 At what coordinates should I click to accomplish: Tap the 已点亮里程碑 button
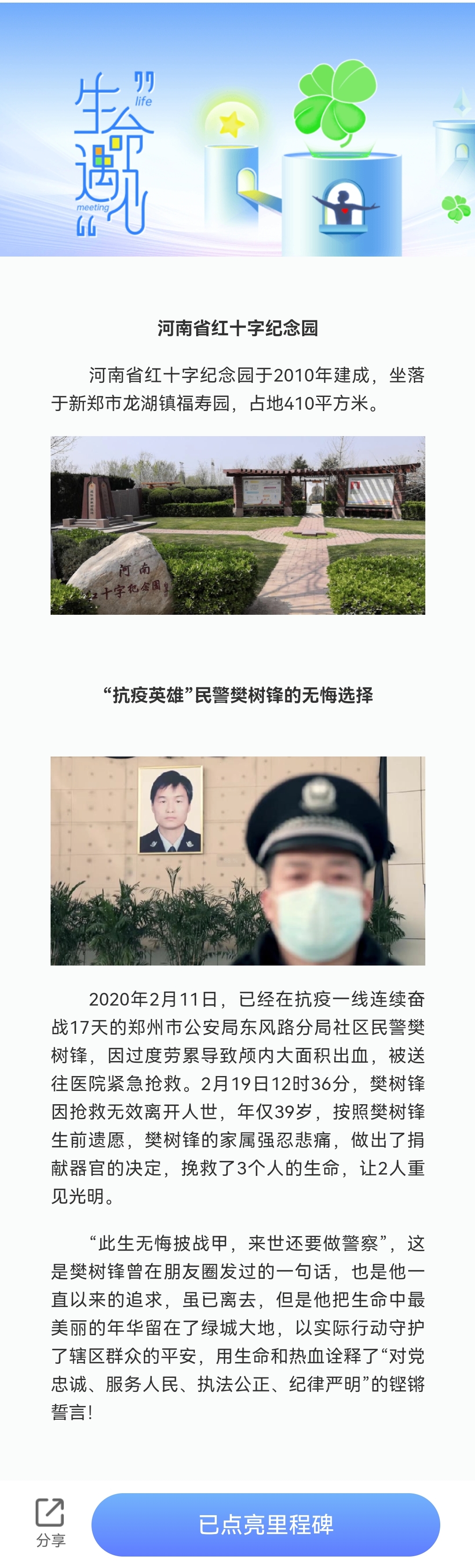point(265,1524)
